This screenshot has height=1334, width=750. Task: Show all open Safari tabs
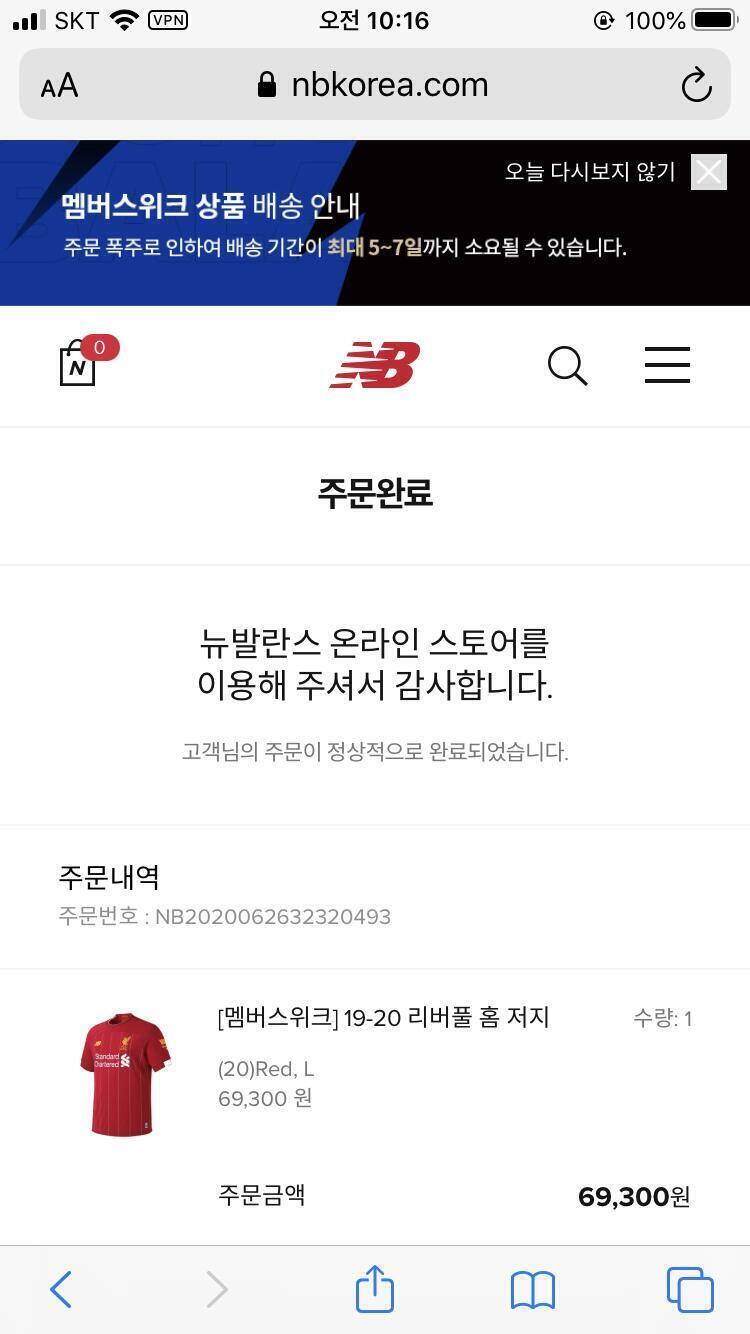pos(690,1289)
